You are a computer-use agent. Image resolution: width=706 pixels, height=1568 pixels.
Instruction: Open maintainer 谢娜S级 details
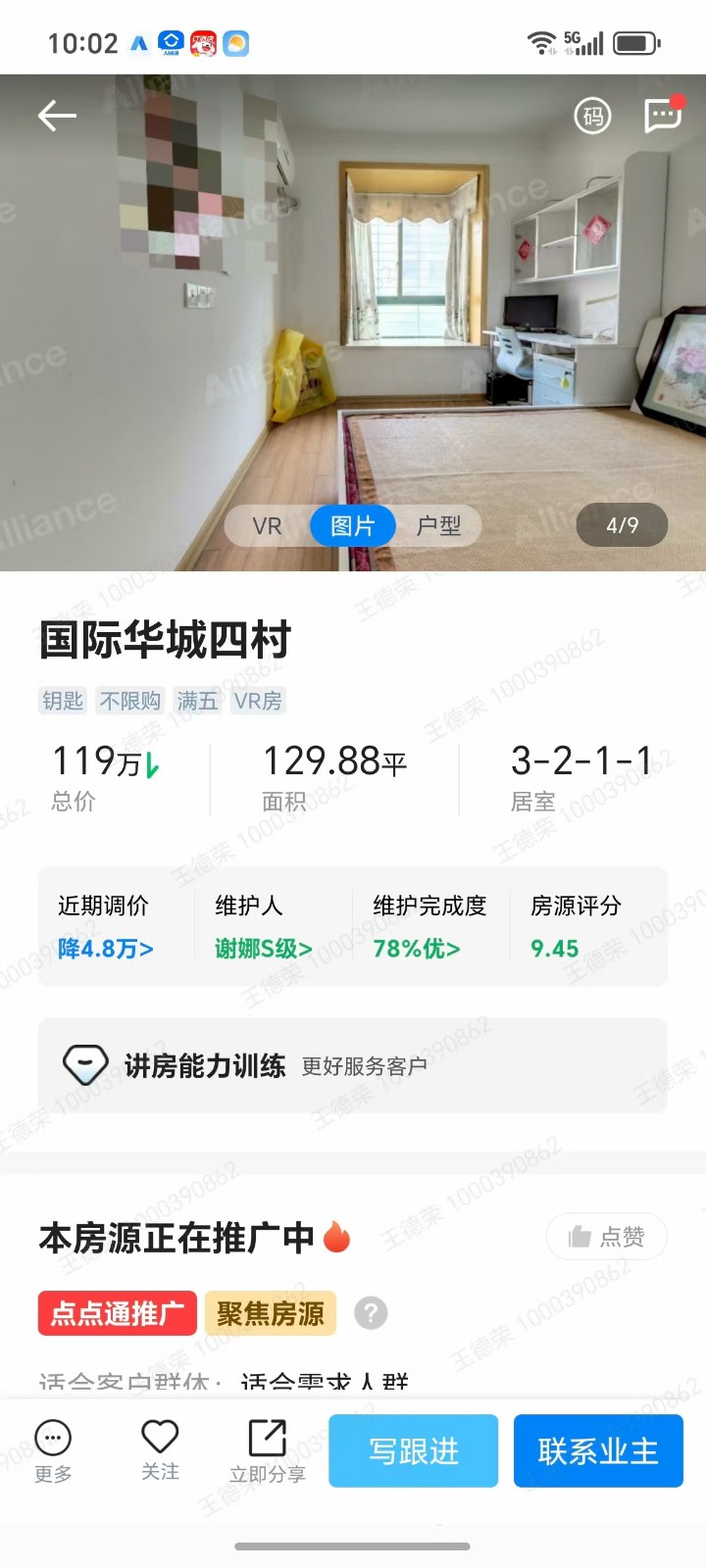point(264,949)
